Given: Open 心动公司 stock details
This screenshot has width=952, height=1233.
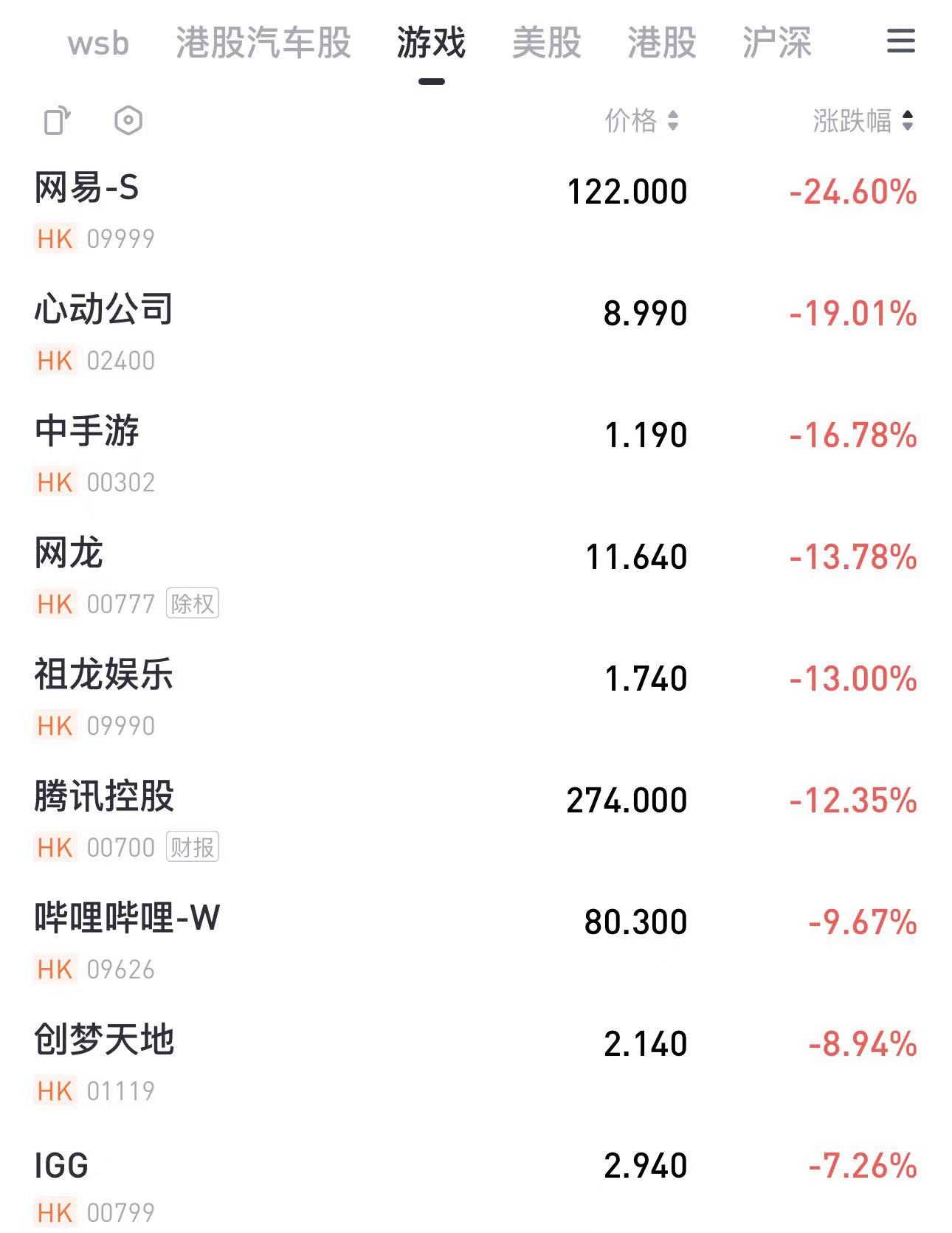Looking at the screenshot, I should 476,334.
